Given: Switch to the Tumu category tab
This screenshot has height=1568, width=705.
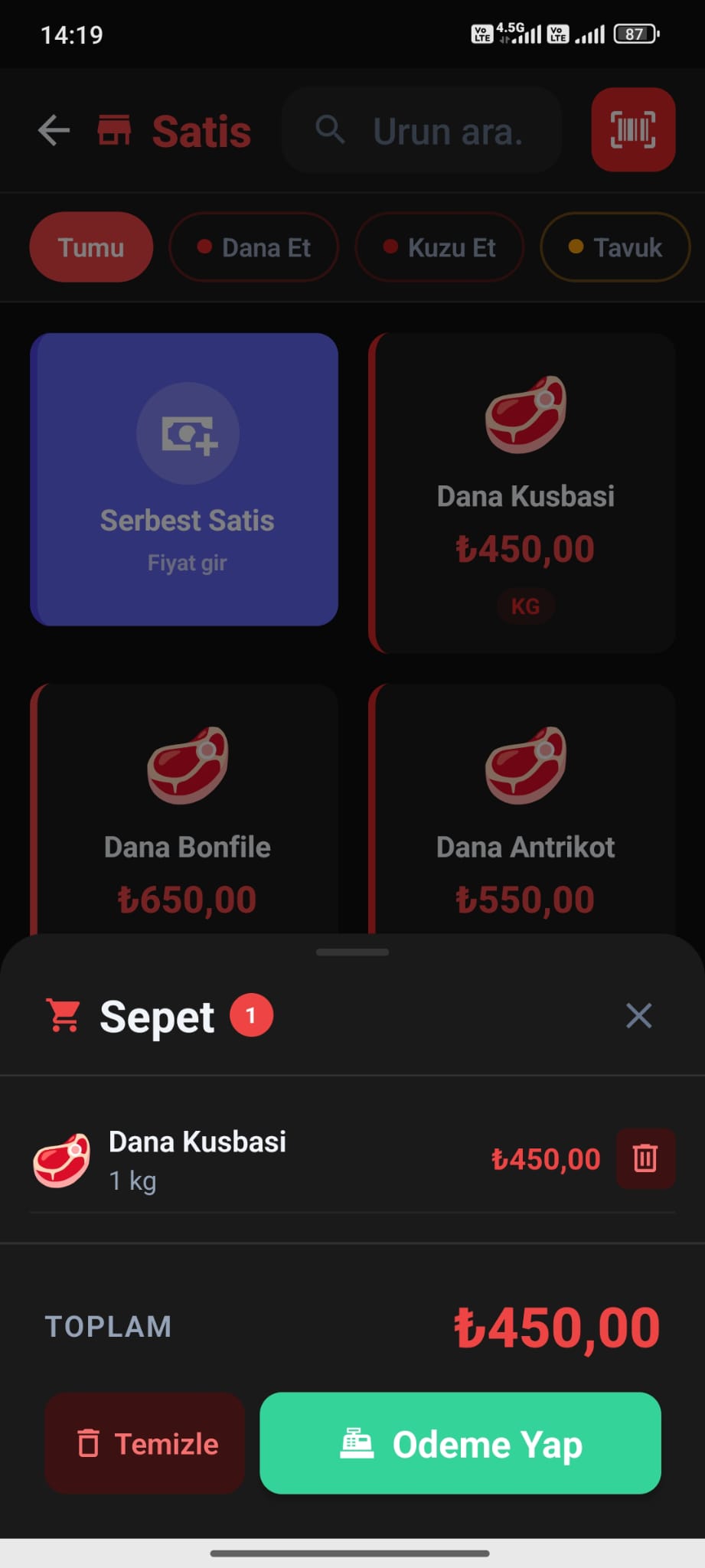Looking at the screenshot, I should pos(90,247).
